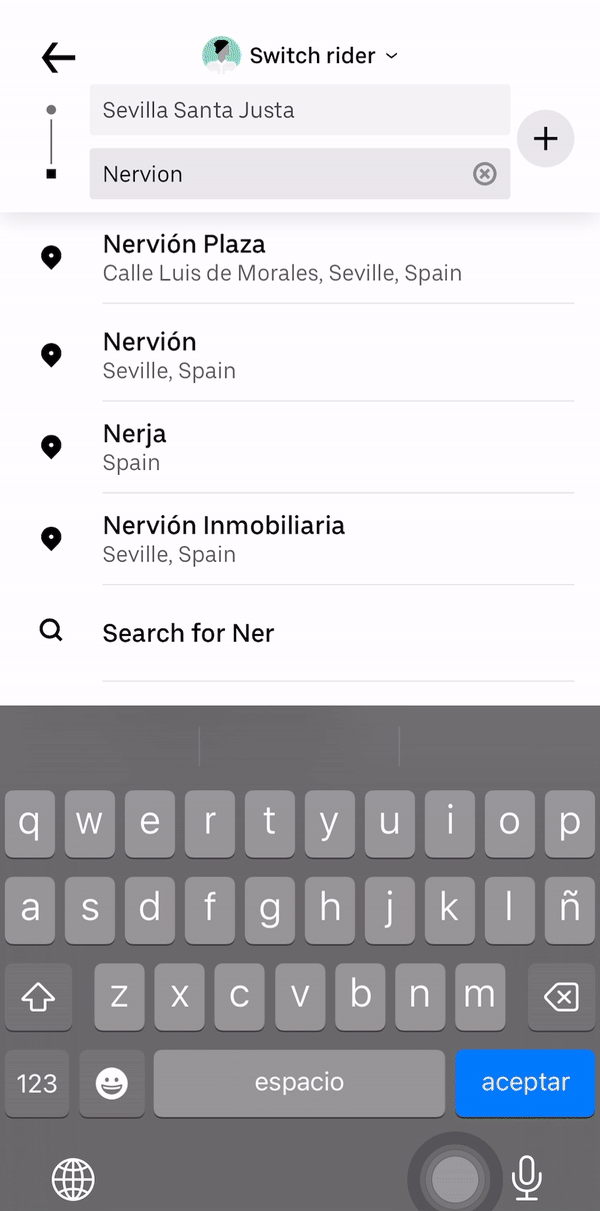
Task: Hit the keyboard backspace key
Action: (x=561, y=996)
